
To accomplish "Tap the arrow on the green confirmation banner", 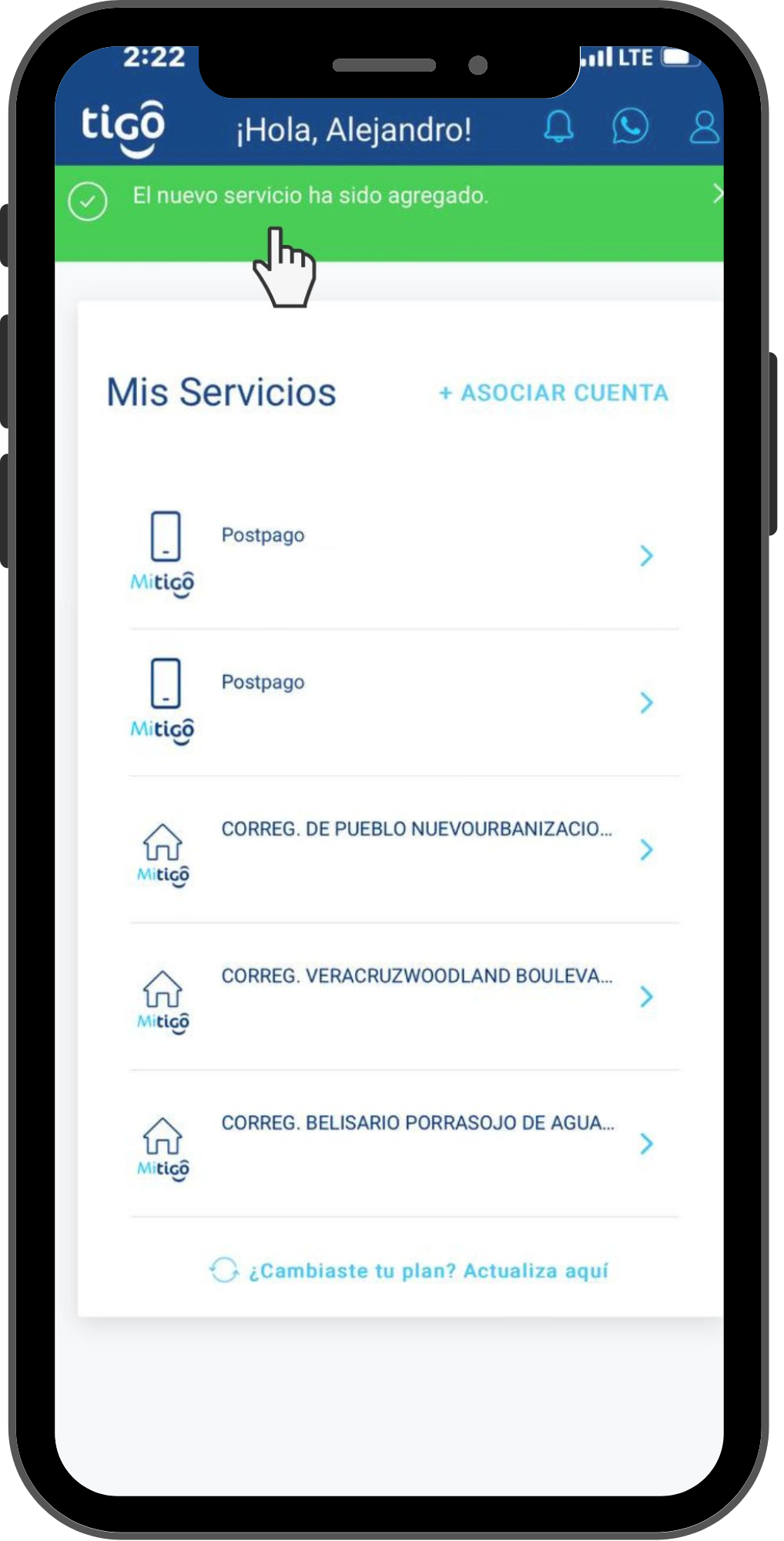I will (x=716, y=194).
